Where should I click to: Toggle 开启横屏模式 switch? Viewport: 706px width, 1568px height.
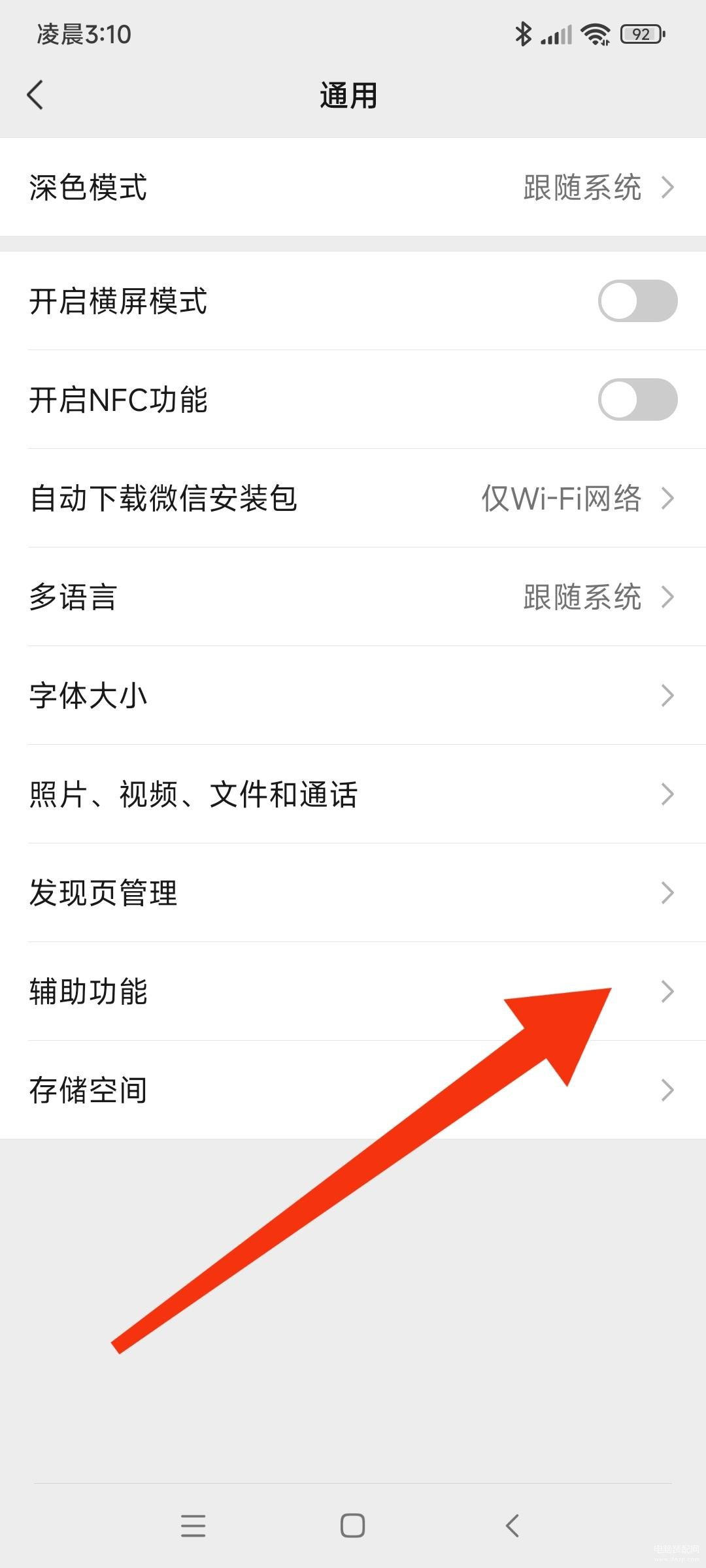click(637, 301)
